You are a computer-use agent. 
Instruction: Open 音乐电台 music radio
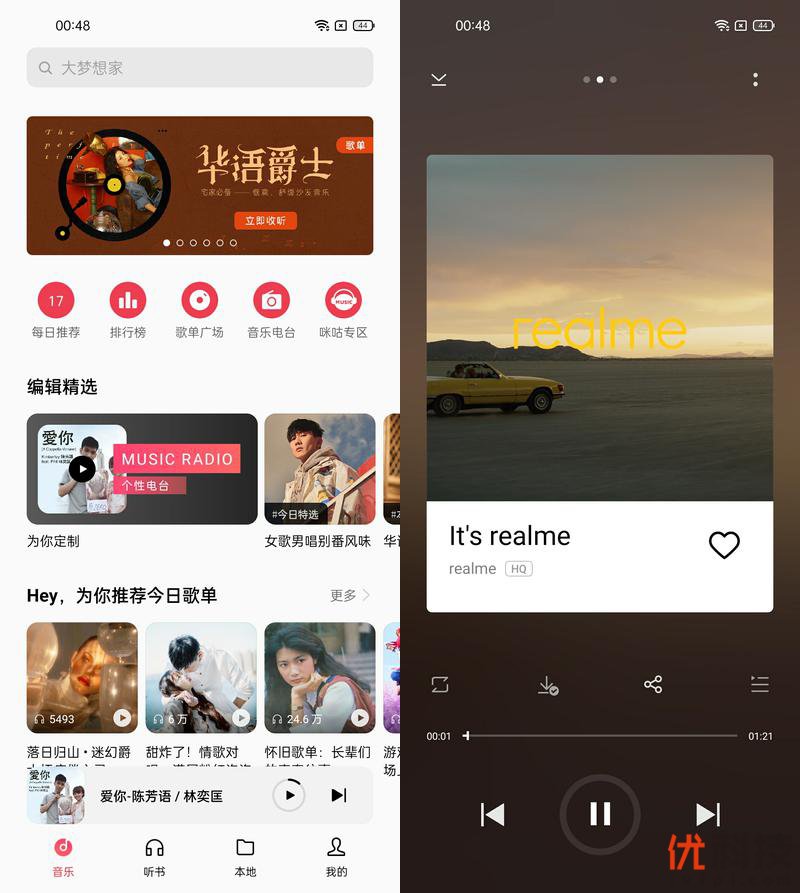271,301
